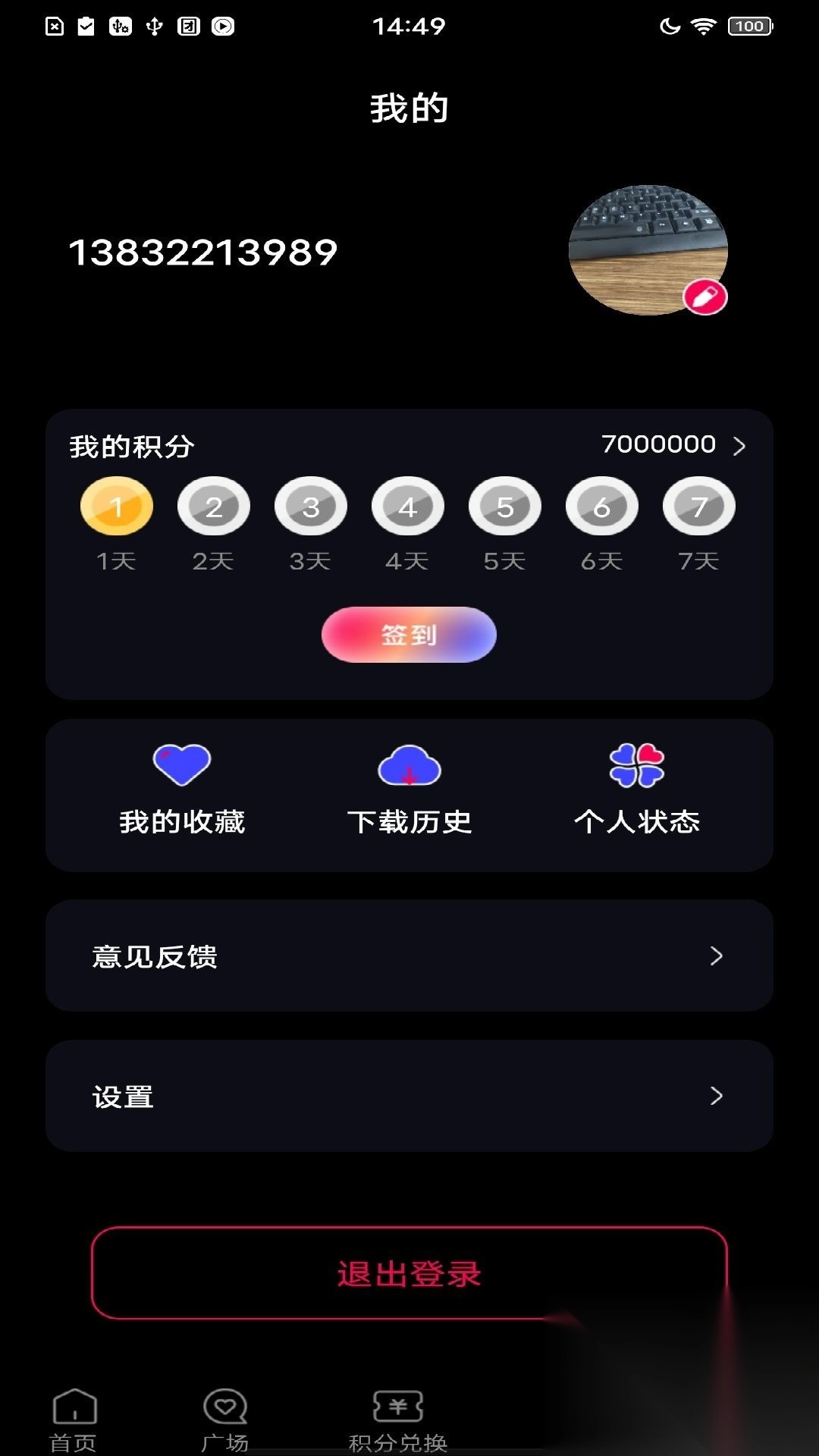Expand the 设置 settings entry
This screenshot has height=1456, width=819.
409,1095
